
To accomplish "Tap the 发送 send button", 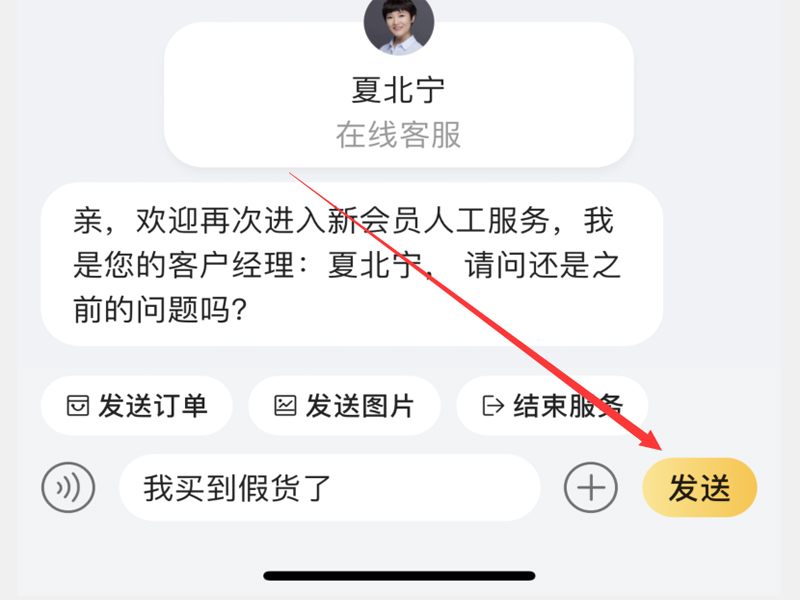I will (699, 488).
